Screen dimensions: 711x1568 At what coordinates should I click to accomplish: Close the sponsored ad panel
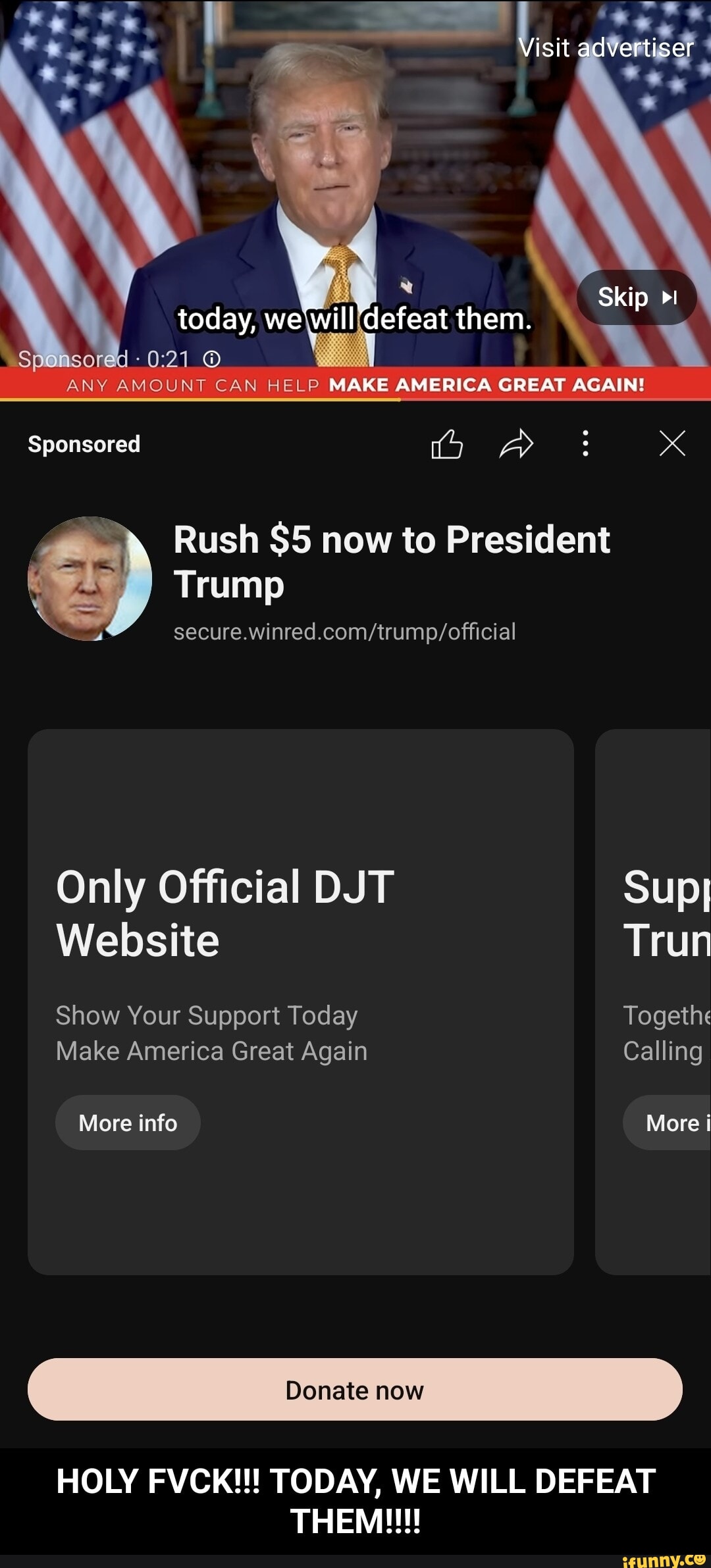pos(672,443)
